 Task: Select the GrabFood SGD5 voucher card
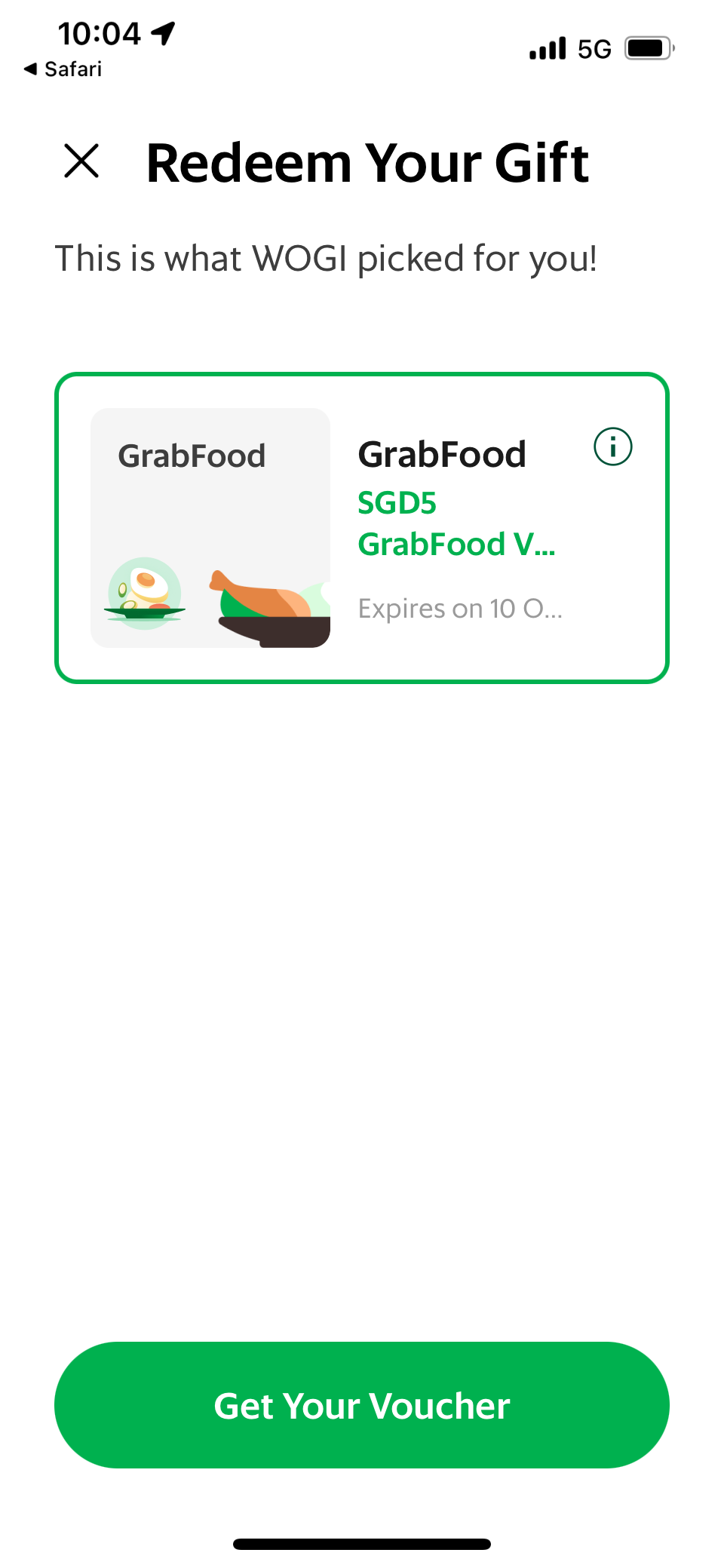tap(362, 528)
